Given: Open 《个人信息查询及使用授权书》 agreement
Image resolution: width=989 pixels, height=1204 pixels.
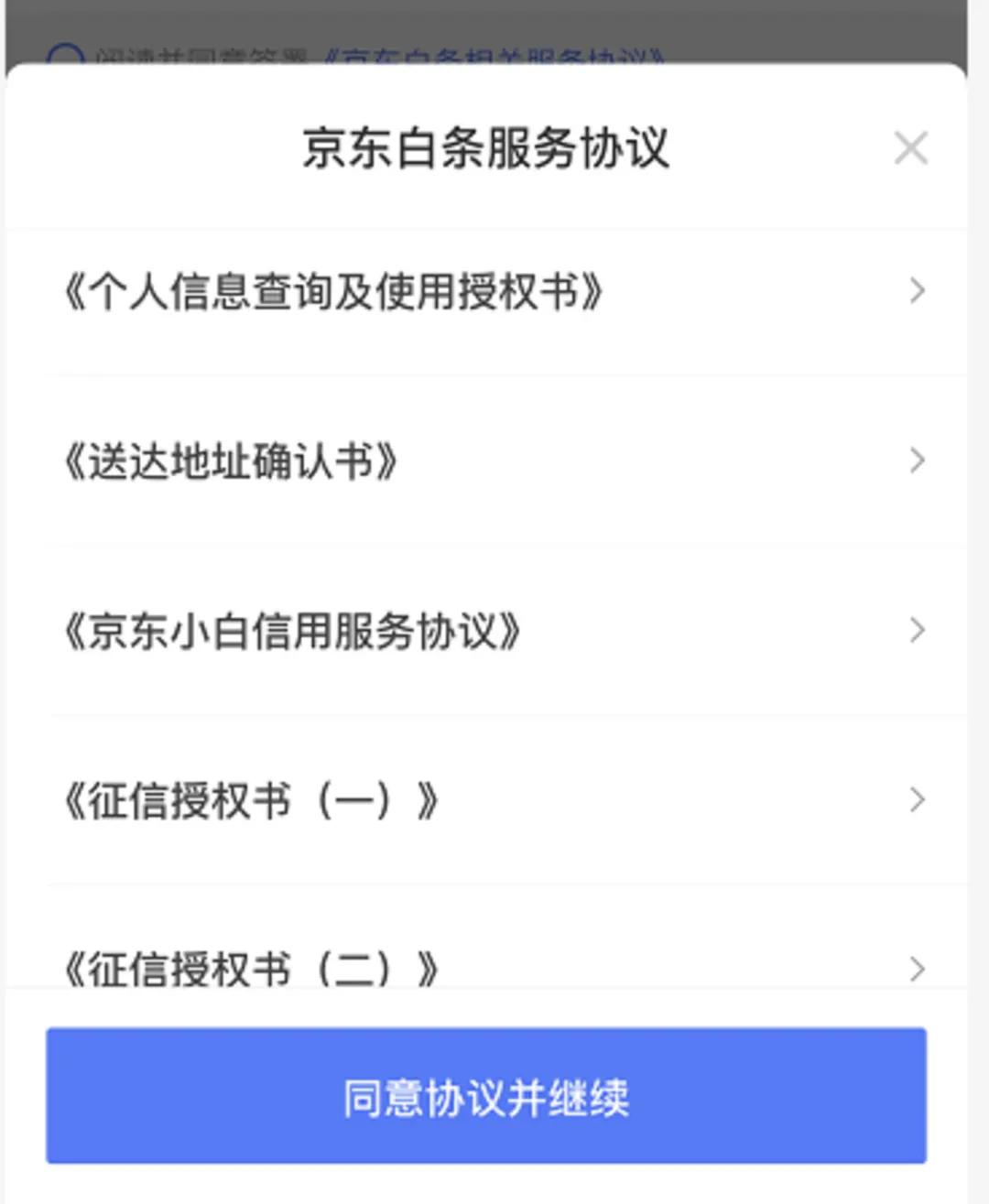Looking at the screenshot, I should pyautogui.click(x=339, y=291).
